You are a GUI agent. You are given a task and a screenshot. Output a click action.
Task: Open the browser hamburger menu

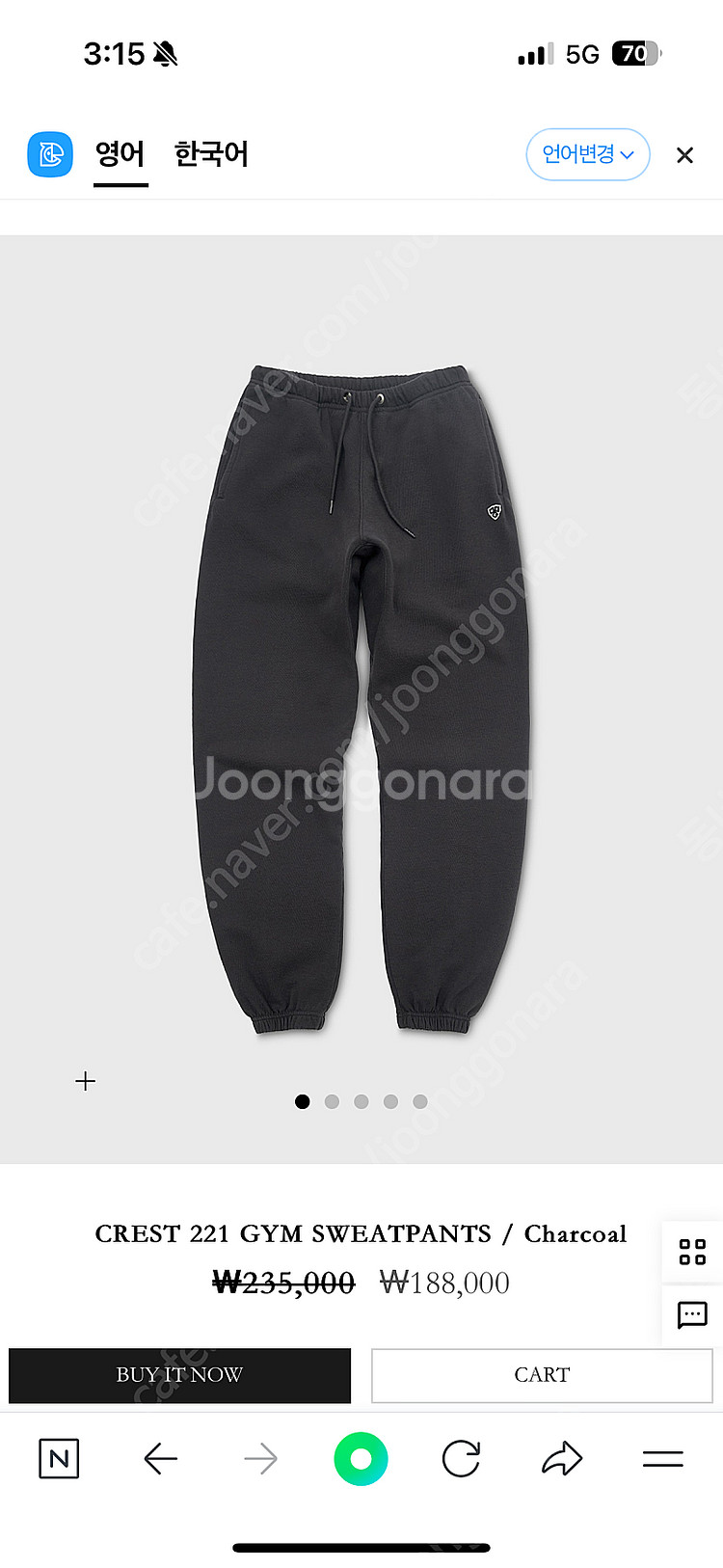663,1459
